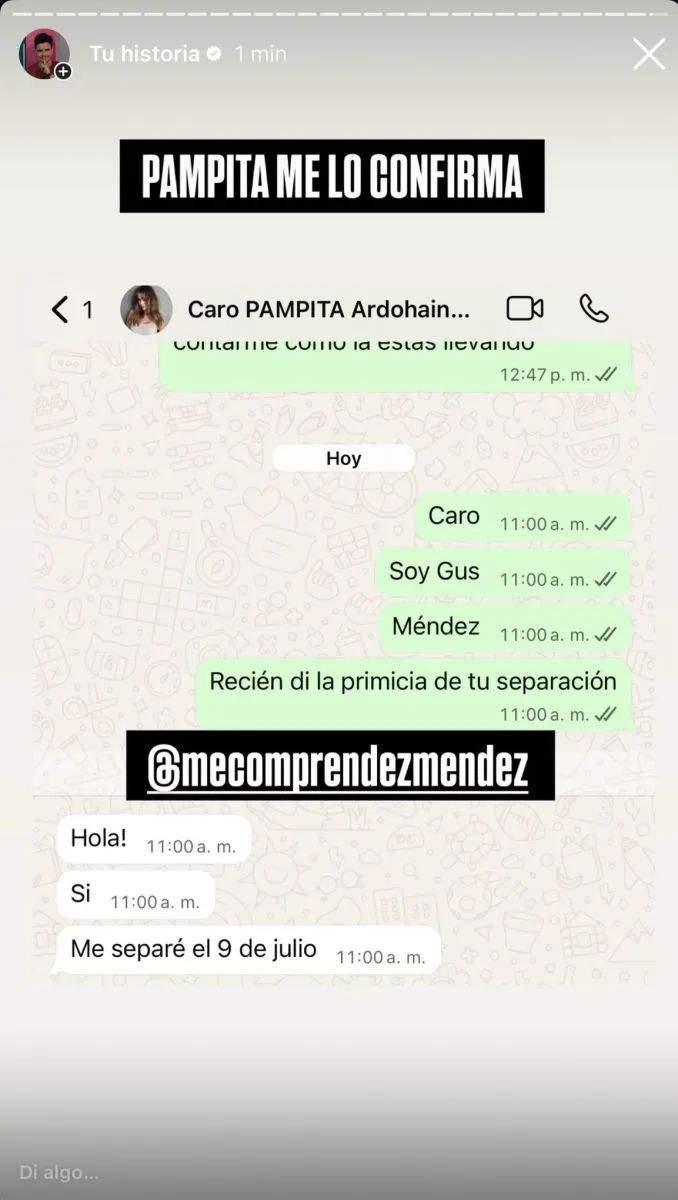Close the story viewer
The height and width of the screenshot is (1200, 678).
click(649, 54)
